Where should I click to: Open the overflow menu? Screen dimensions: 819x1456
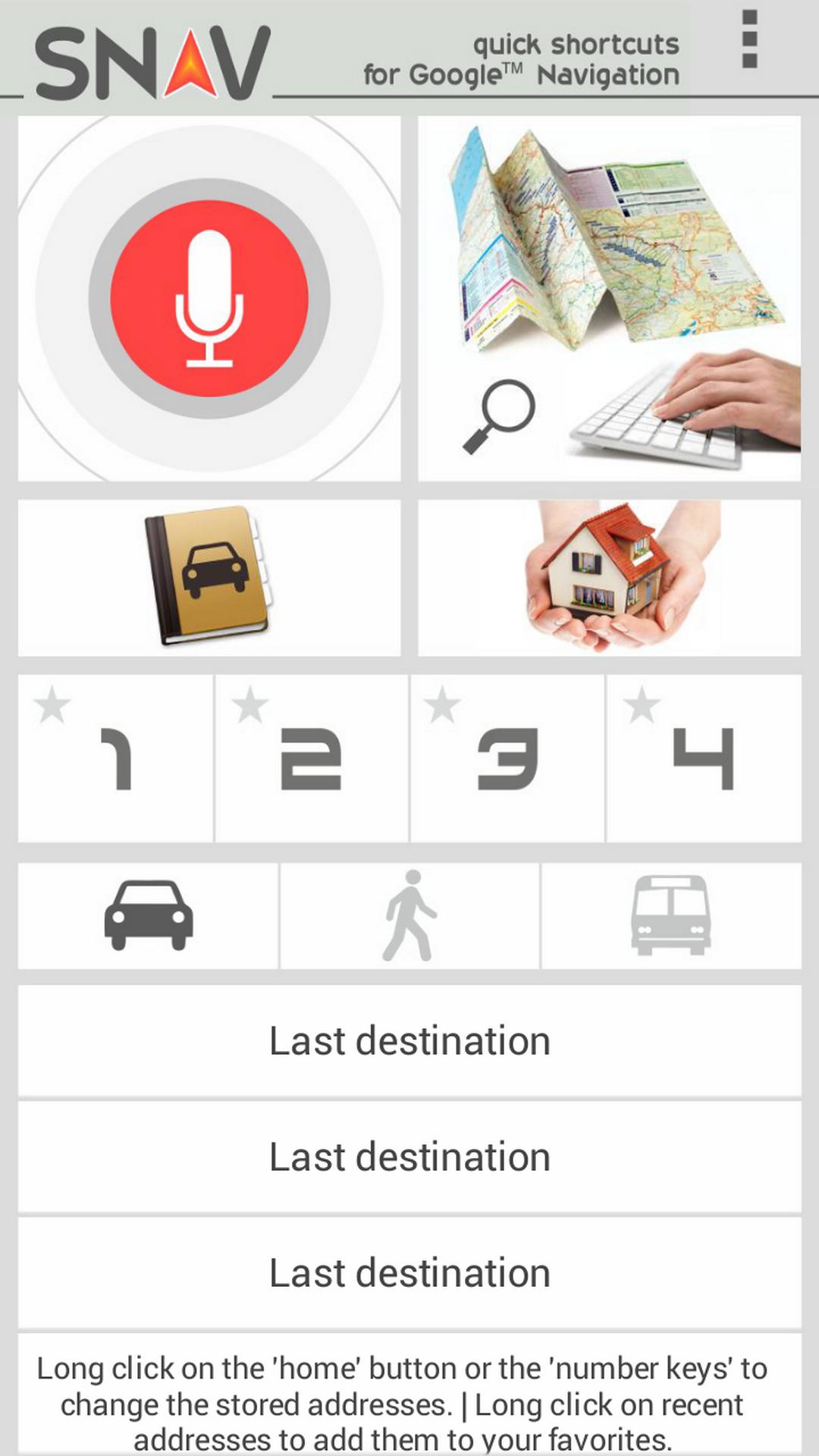coord(749,39)
